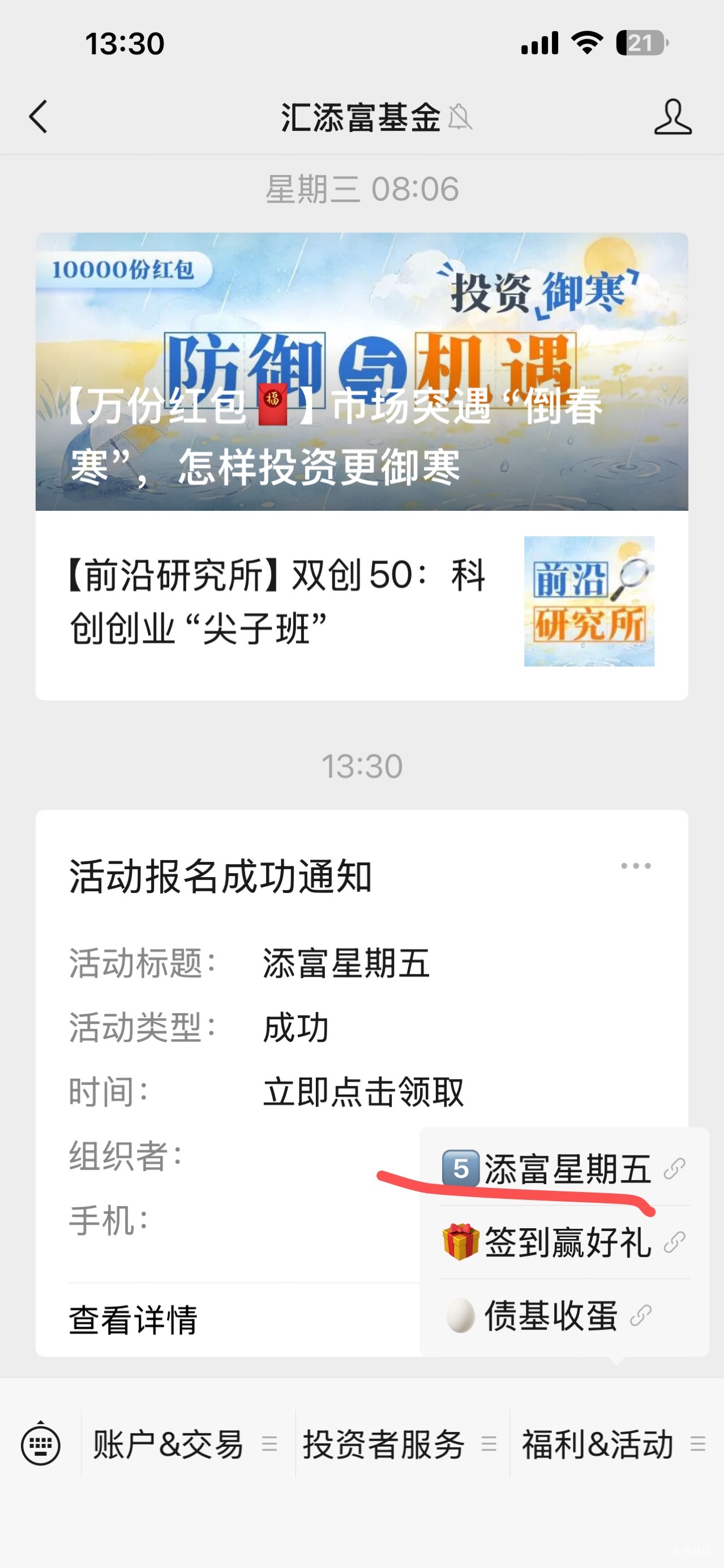
Task: Open the 前沿研究所 双创50 article
Action: tap(361, 601)
